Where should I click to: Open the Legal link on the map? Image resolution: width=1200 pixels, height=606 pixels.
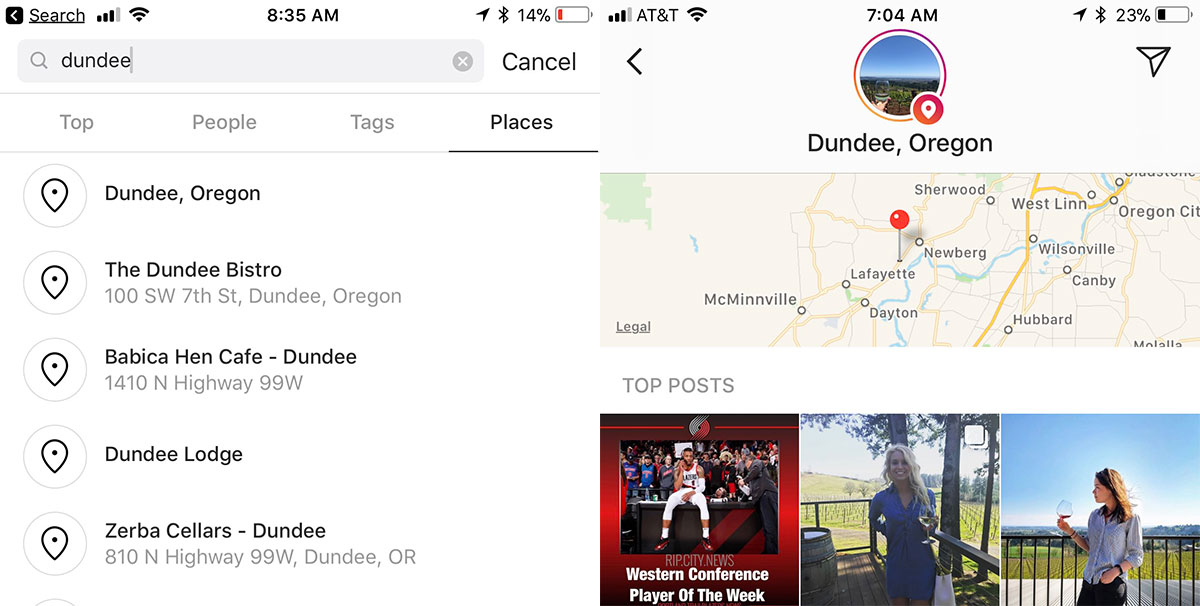(x=633, y=327)
